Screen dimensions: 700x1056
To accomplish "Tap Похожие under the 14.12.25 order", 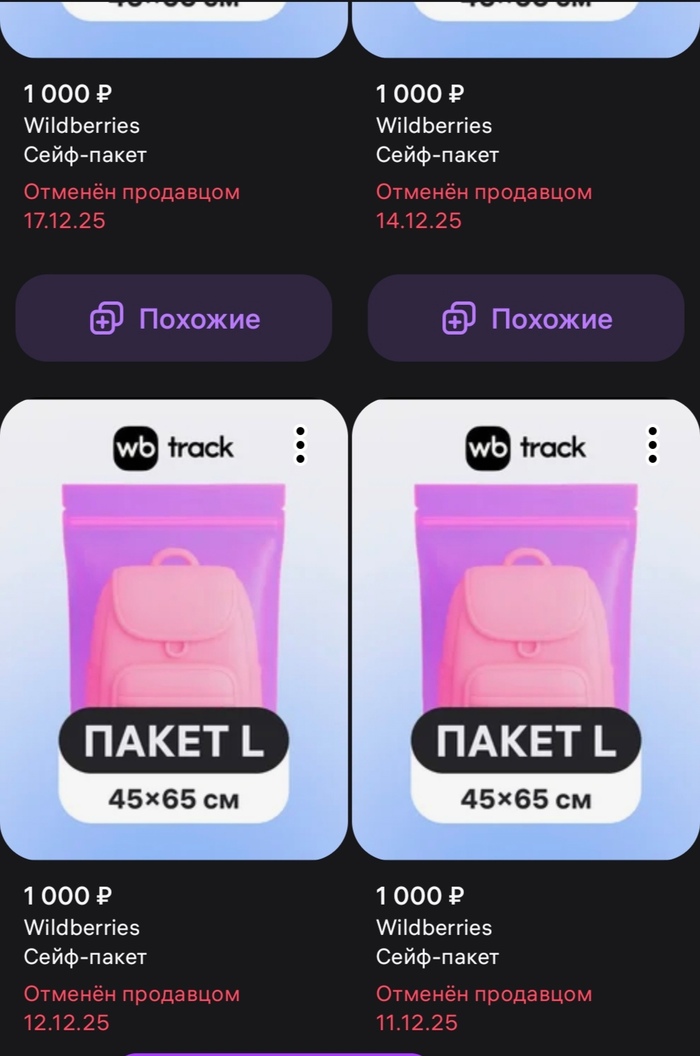I will pyautogui.click(x=526, y=319).
